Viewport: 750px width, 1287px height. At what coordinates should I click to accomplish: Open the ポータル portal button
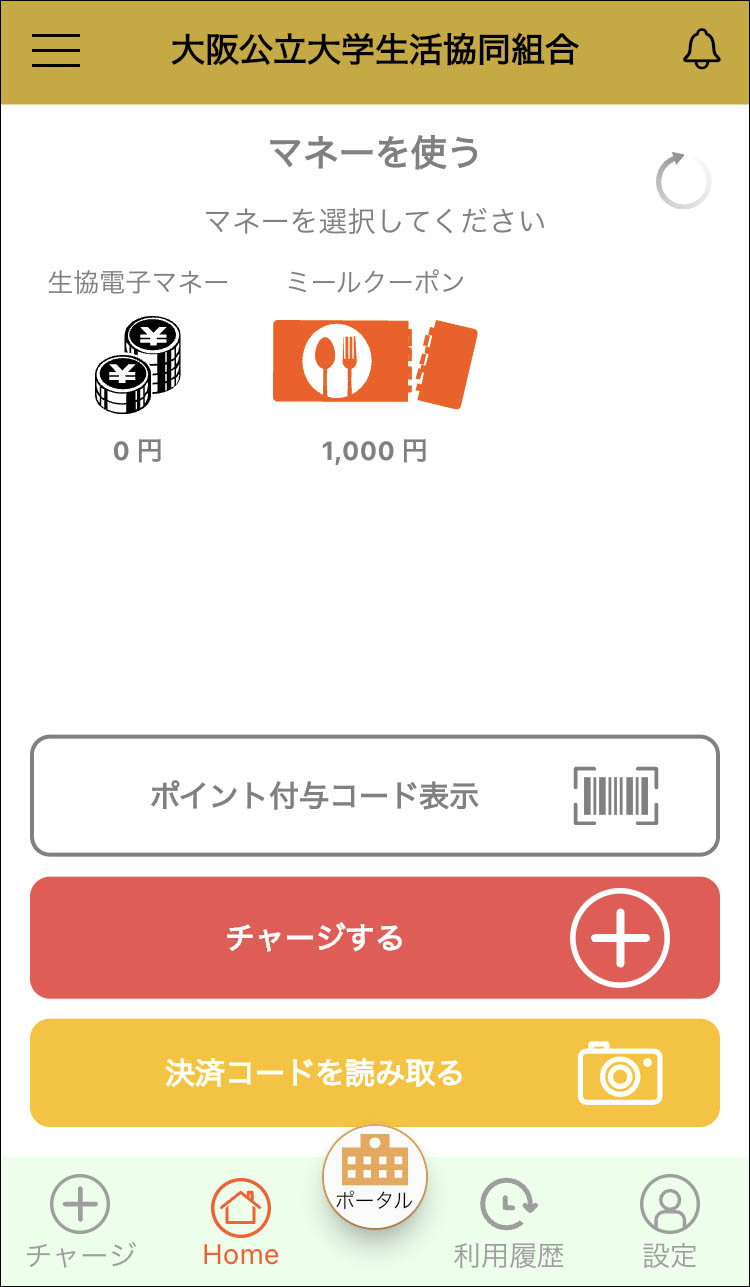375,1176
